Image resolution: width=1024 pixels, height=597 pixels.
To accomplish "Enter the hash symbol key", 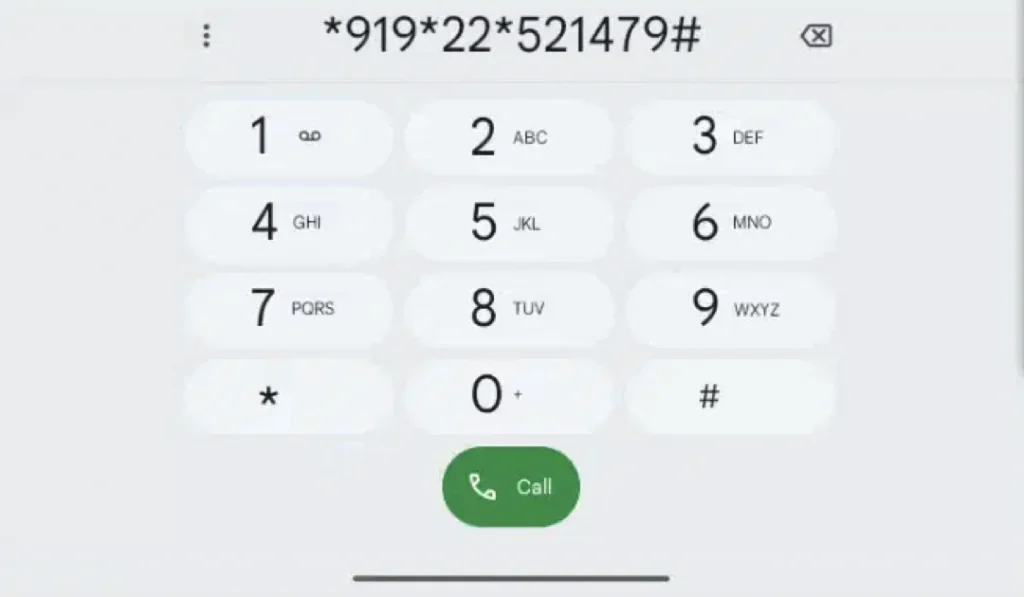I will (x=731, y=396).
